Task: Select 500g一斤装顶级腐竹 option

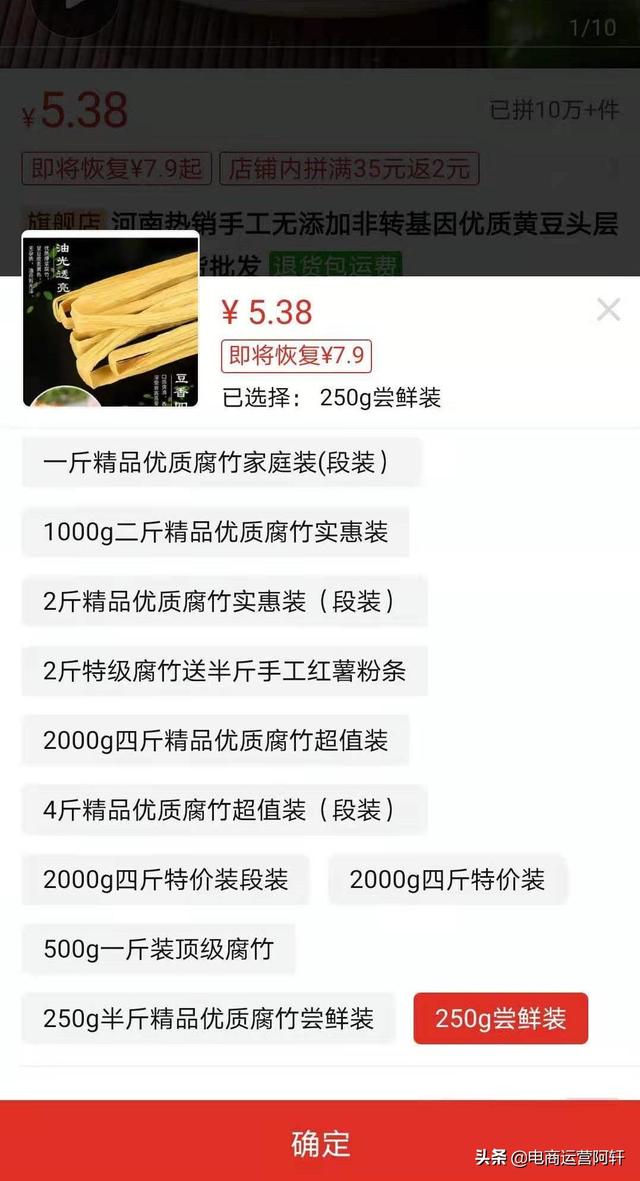Action: click(x=158, y=949)
